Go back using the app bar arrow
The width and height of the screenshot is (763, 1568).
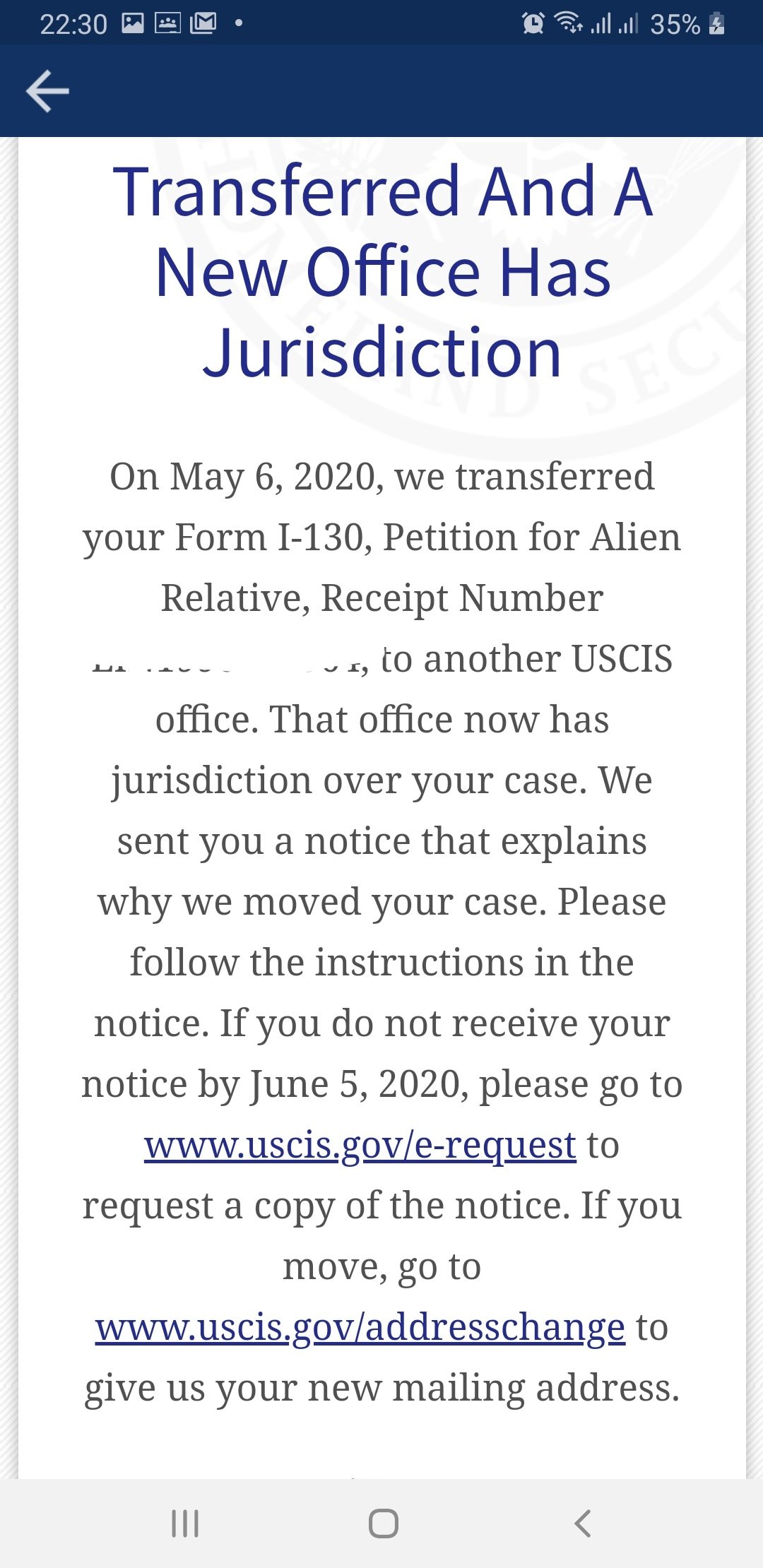(47, 91)
